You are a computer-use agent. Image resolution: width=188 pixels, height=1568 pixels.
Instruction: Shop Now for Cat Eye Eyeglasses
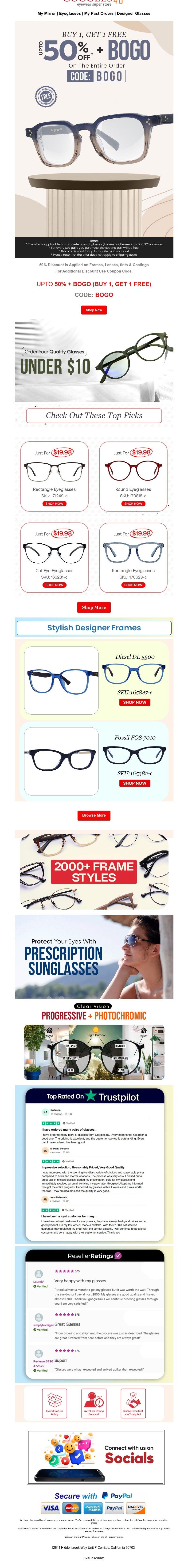[x=54, y=584]
